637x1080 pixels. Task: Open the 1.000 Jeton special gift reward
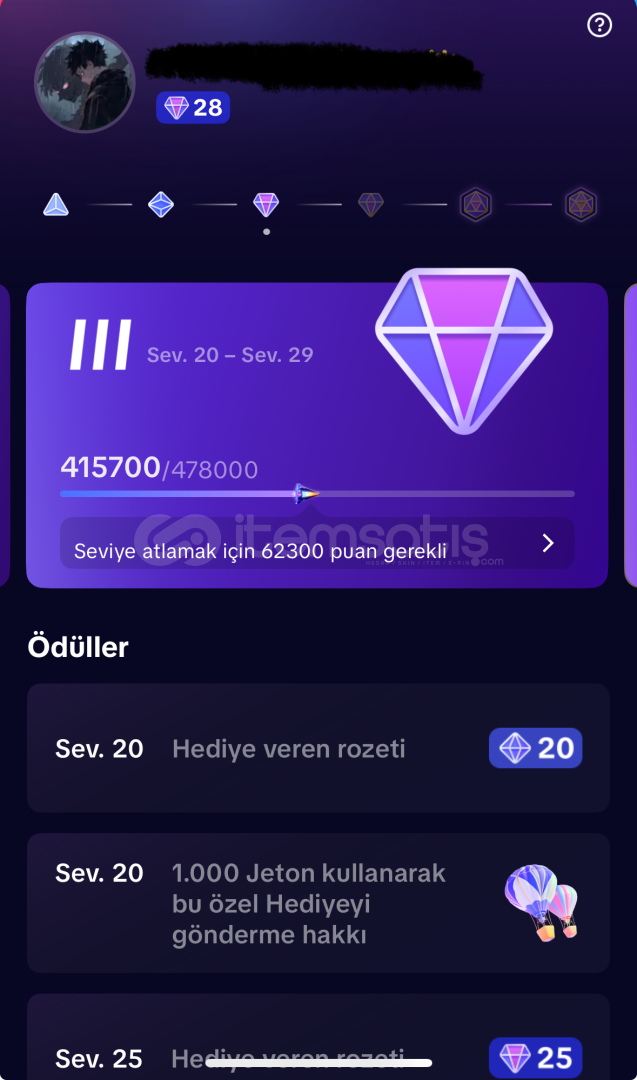318,903
